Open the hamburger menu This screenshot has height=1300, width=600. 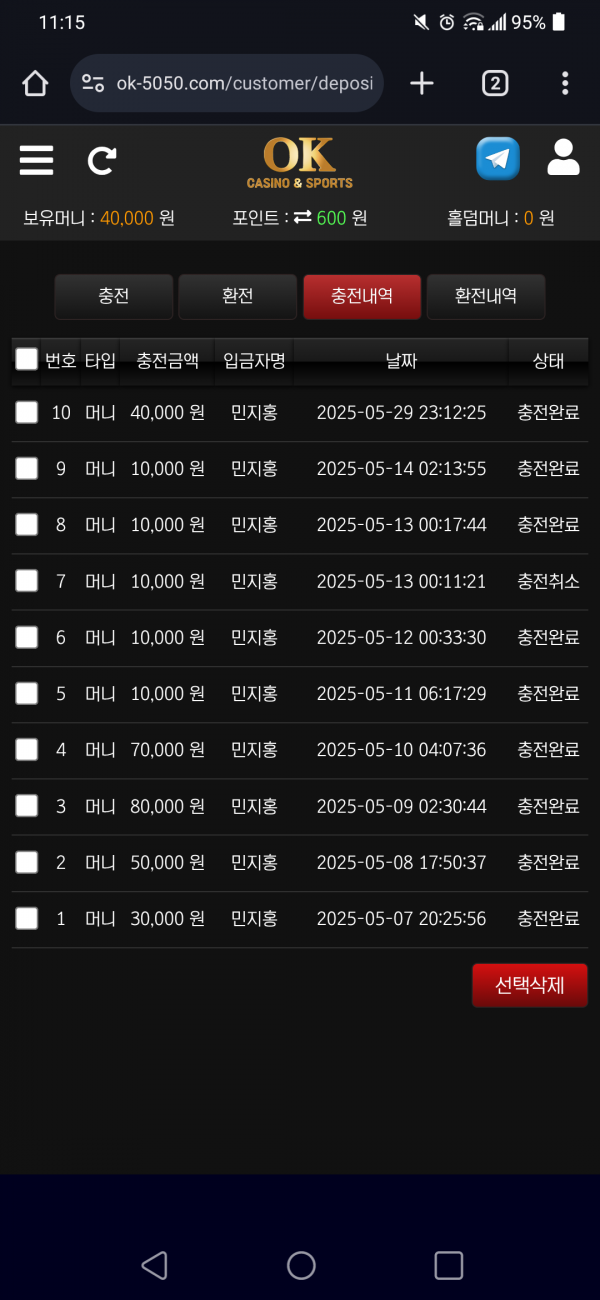pyautogui.click(x=36, y=160)
